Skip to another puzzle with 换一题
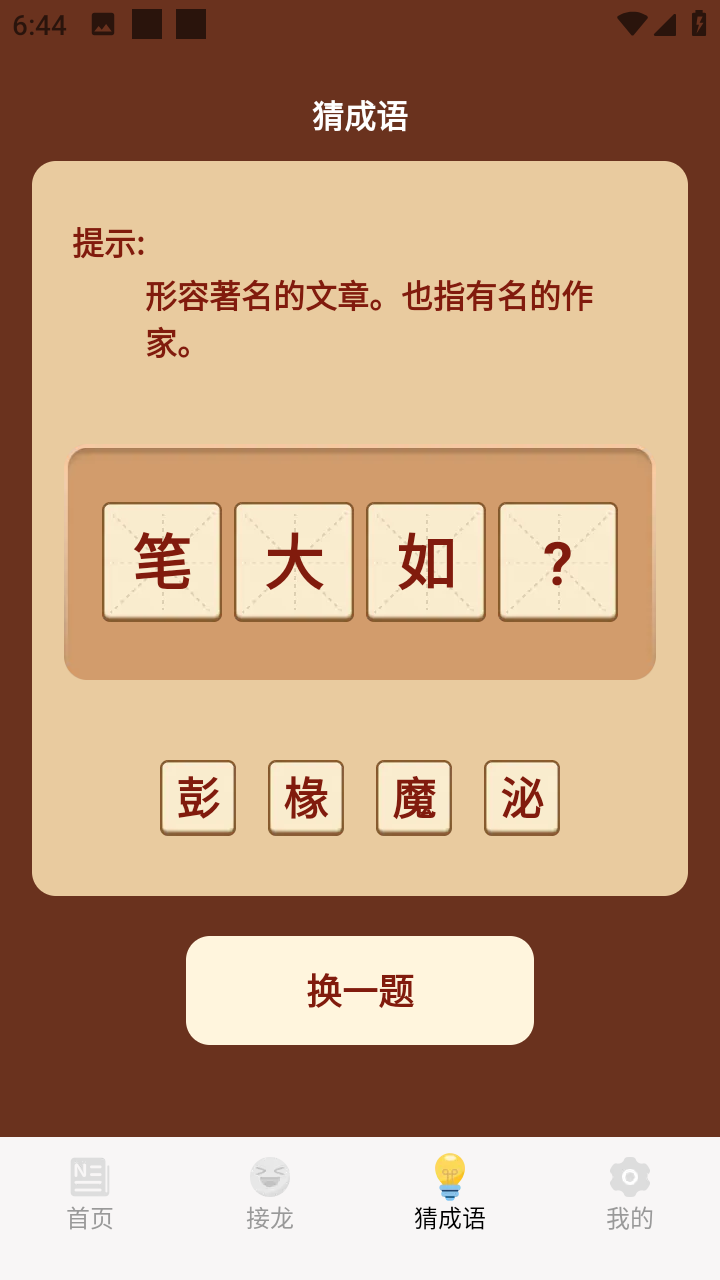 pos(360,990)
